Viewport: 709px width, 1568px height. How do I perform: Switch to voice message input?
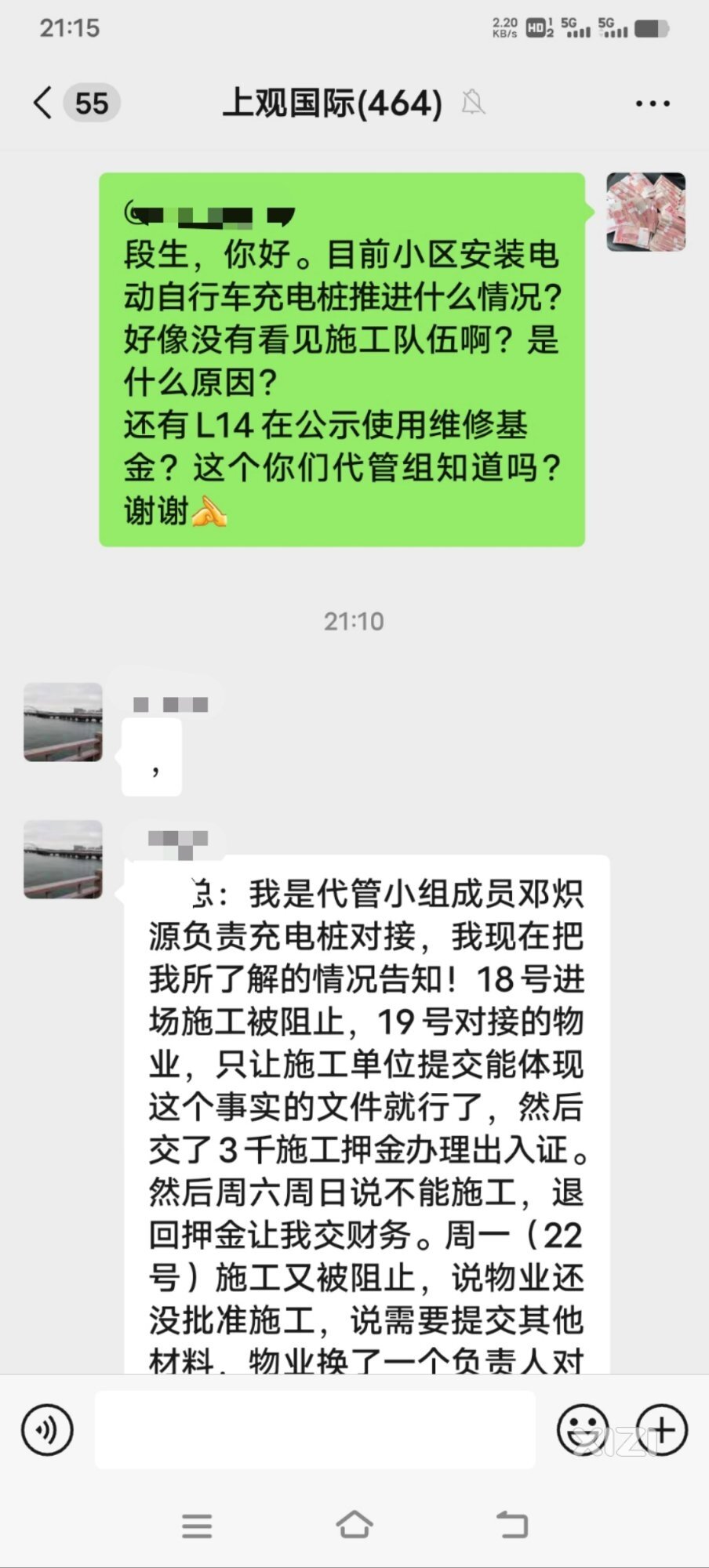pyautogui.click(x=47, y=1429)
